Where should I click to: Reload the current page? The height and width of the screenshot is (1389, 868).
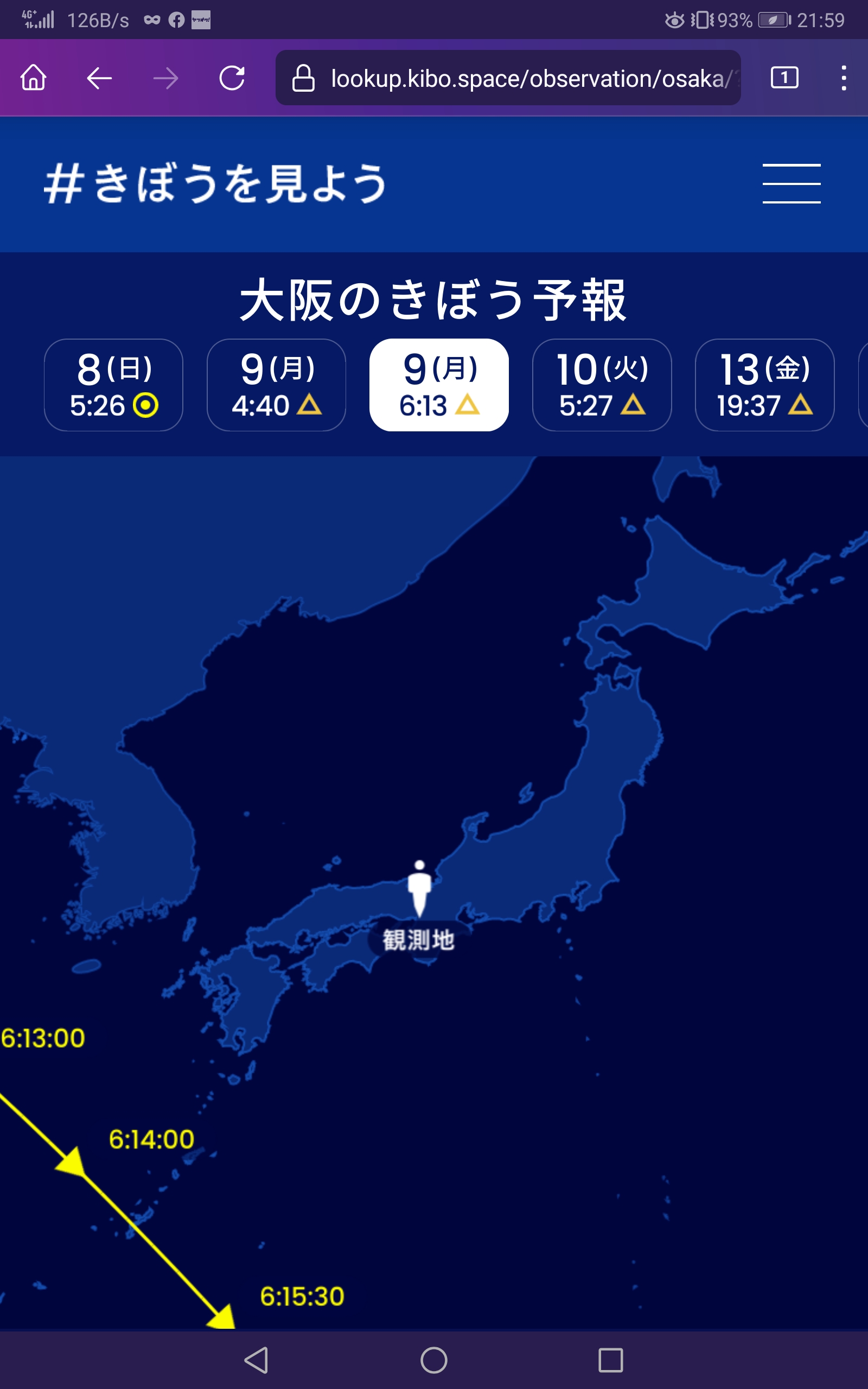232,78
